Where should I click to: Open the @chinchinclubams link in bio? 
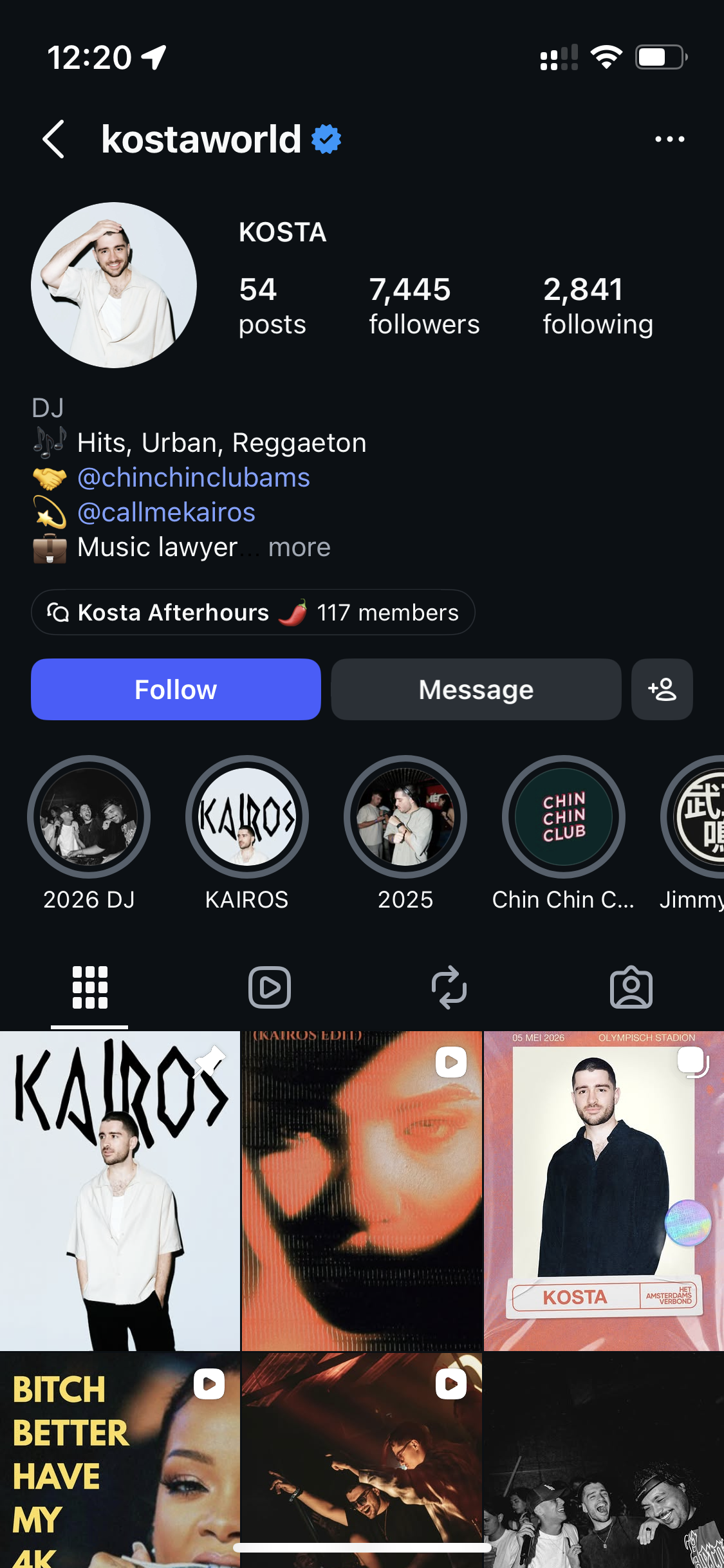[193, 478]
